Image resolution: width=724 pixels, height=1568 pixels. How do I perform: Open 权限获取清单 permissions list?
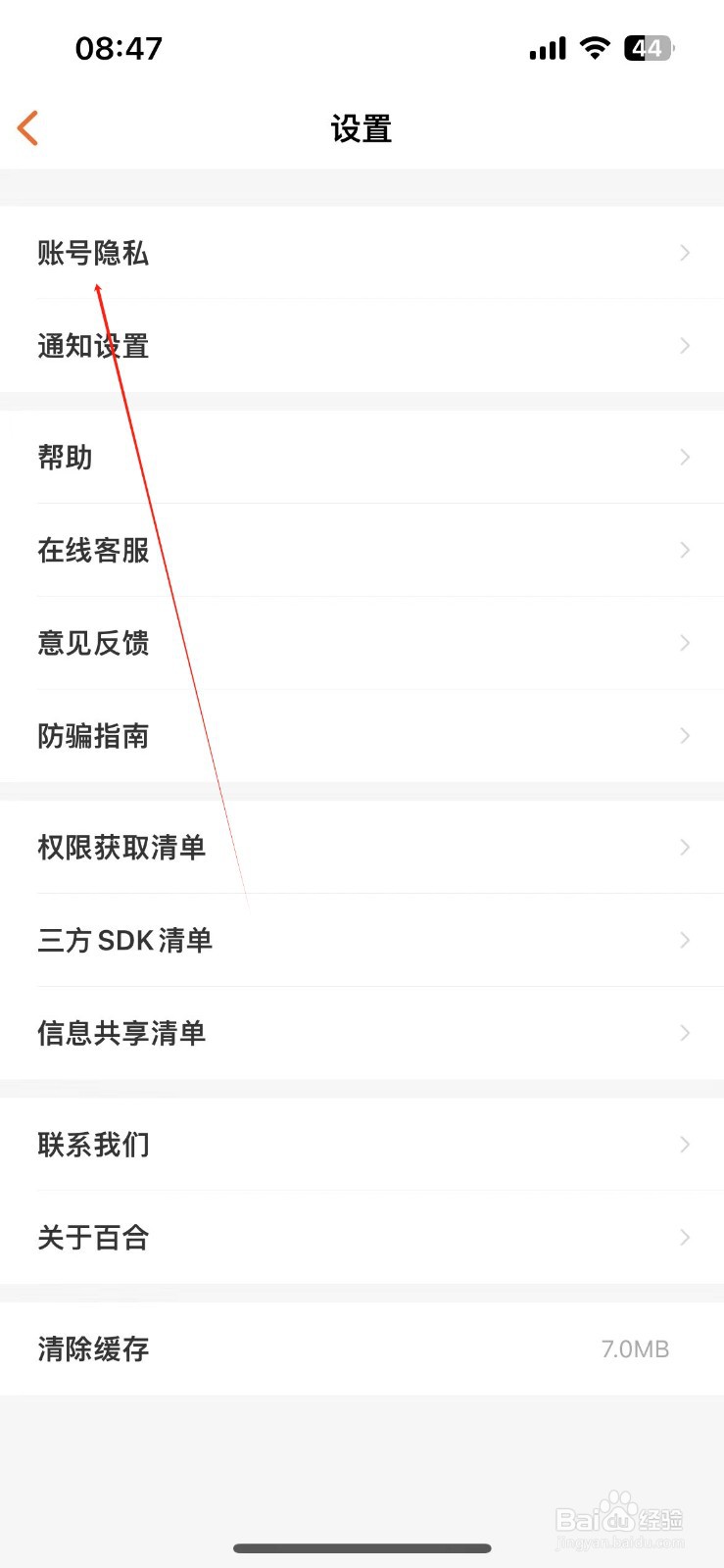tap(122, 848)
